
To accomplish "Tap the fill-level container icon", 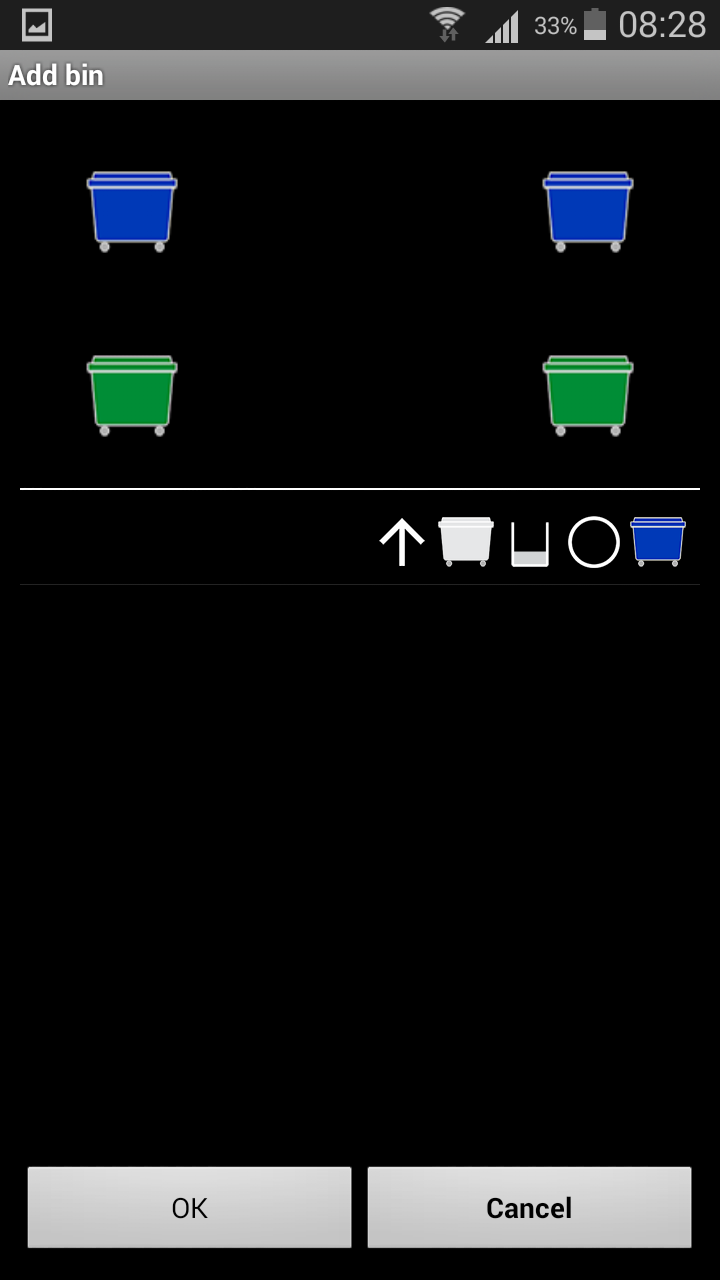I will pos(530,544).
